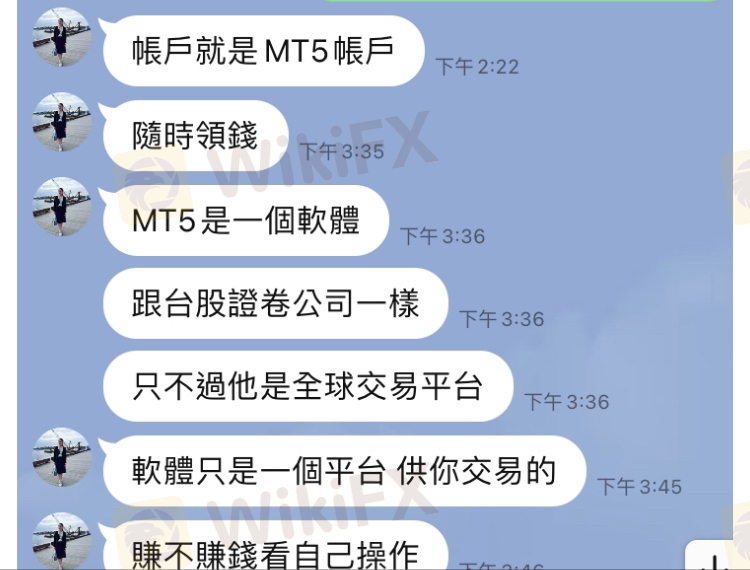Open sender's avatar beside 帳戶就是MT5帳戶
750x570 pixels.
[x=63, y=38]
